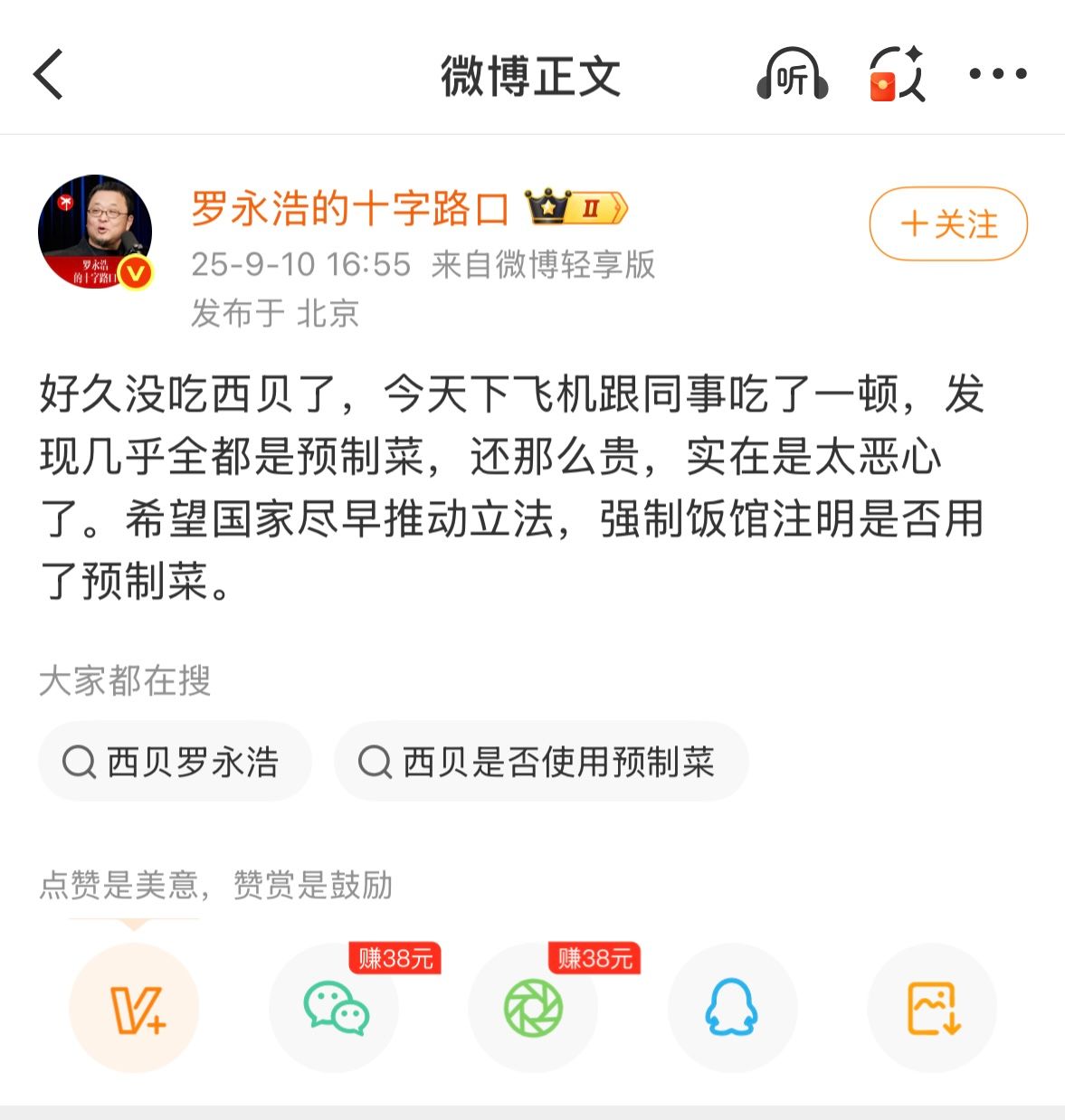Open the three-dot overflow menu
The image size is (1065, 1120).
pyautogui.click(x=997, y=74)
